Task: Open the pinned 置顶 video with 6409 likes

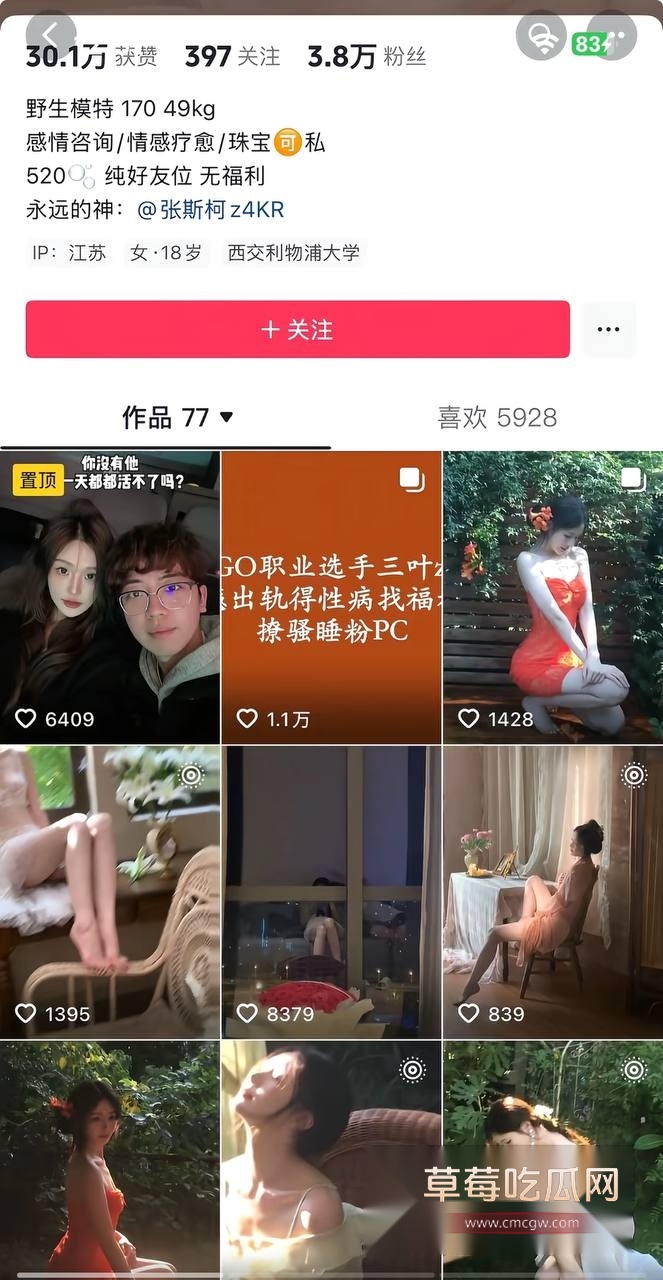Action: [110, 597]
